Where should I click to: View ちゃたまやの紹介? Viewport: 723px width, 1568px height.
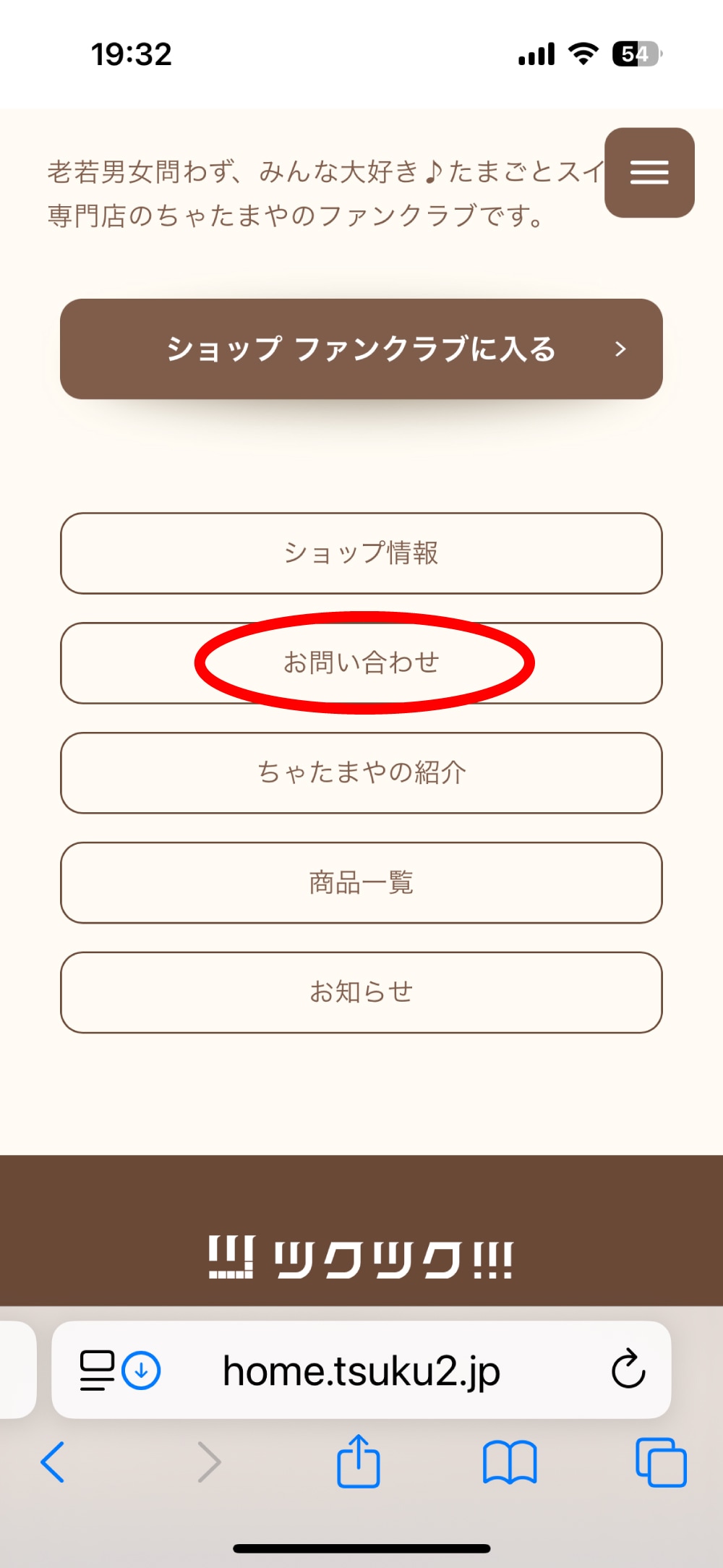361,772
